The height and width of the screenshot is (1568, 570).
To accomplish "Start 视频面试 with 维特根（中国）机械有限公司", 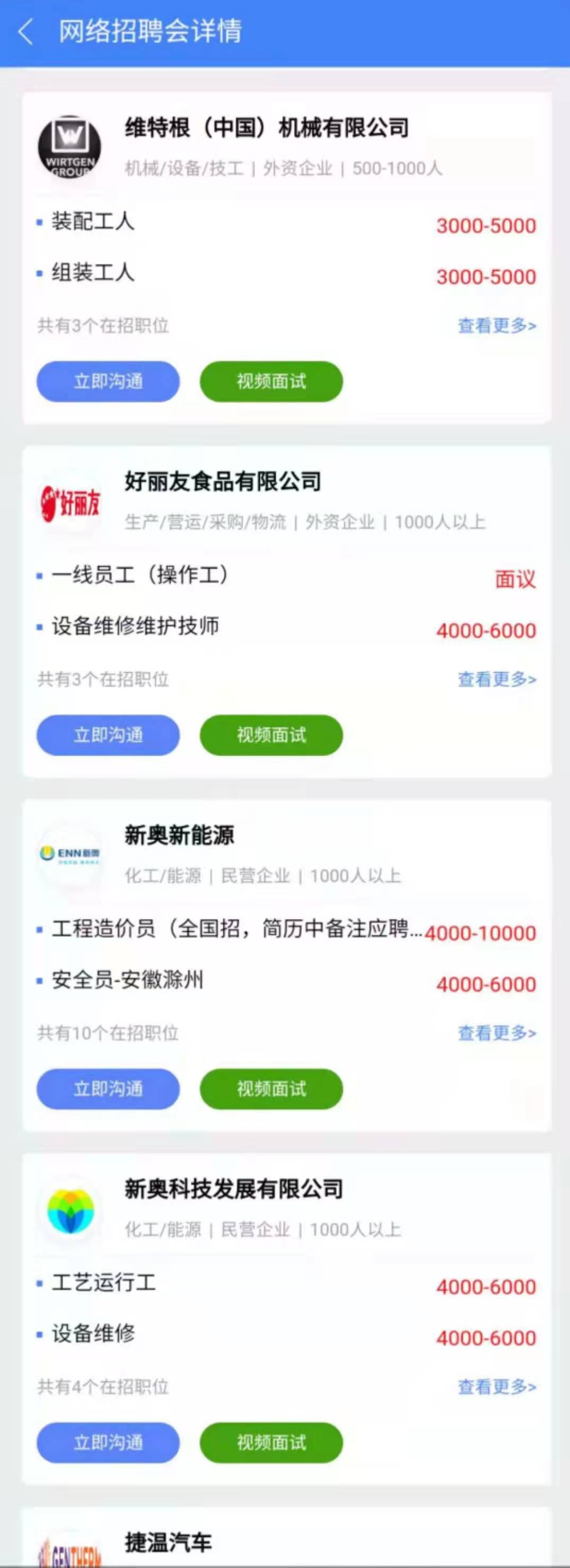I will [x=271, y=382].
